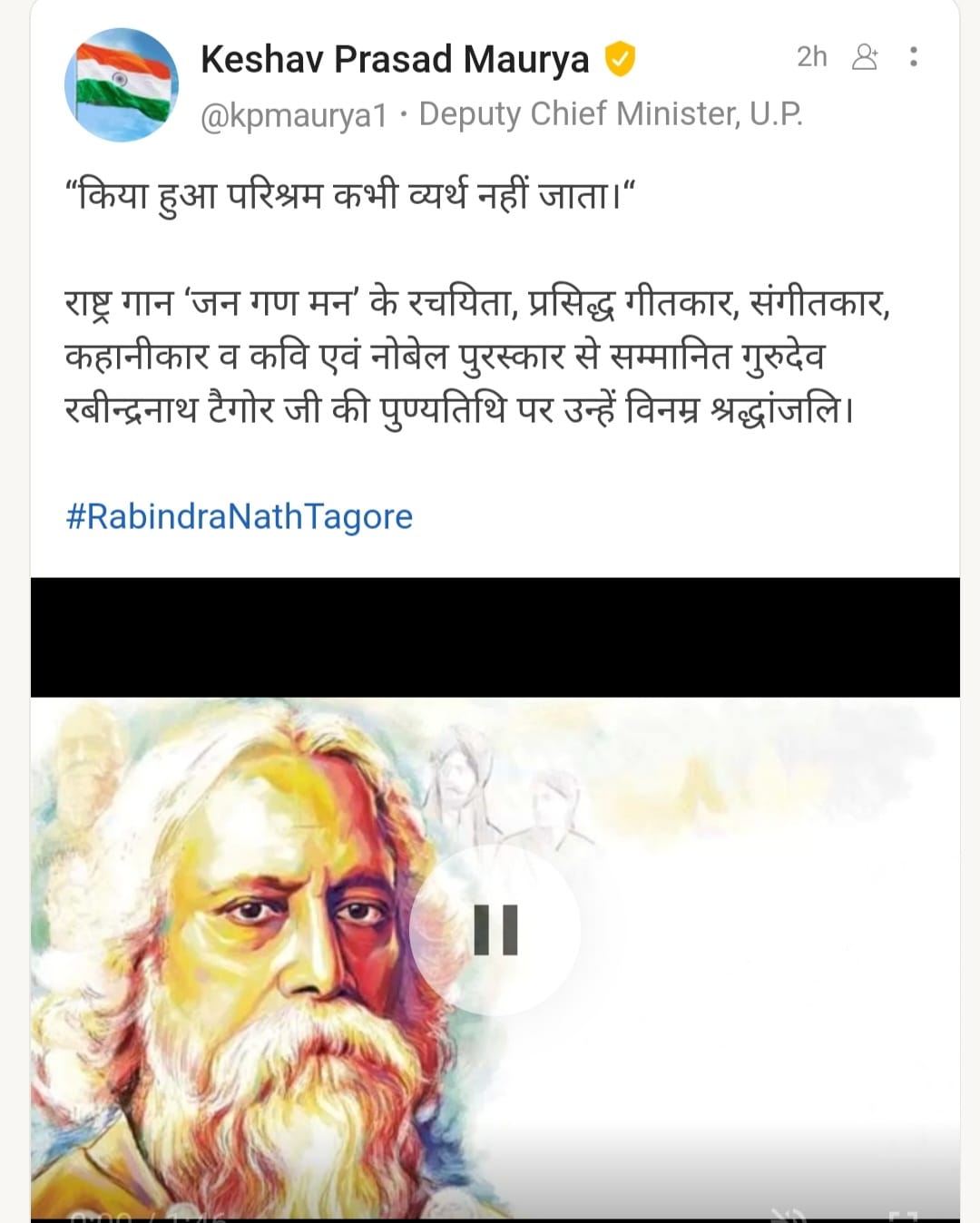Screen dimensions: 980x1223
Task: Follow Keshav Prasad Maurya via add-person icon
Action: (x=866, y=57)
